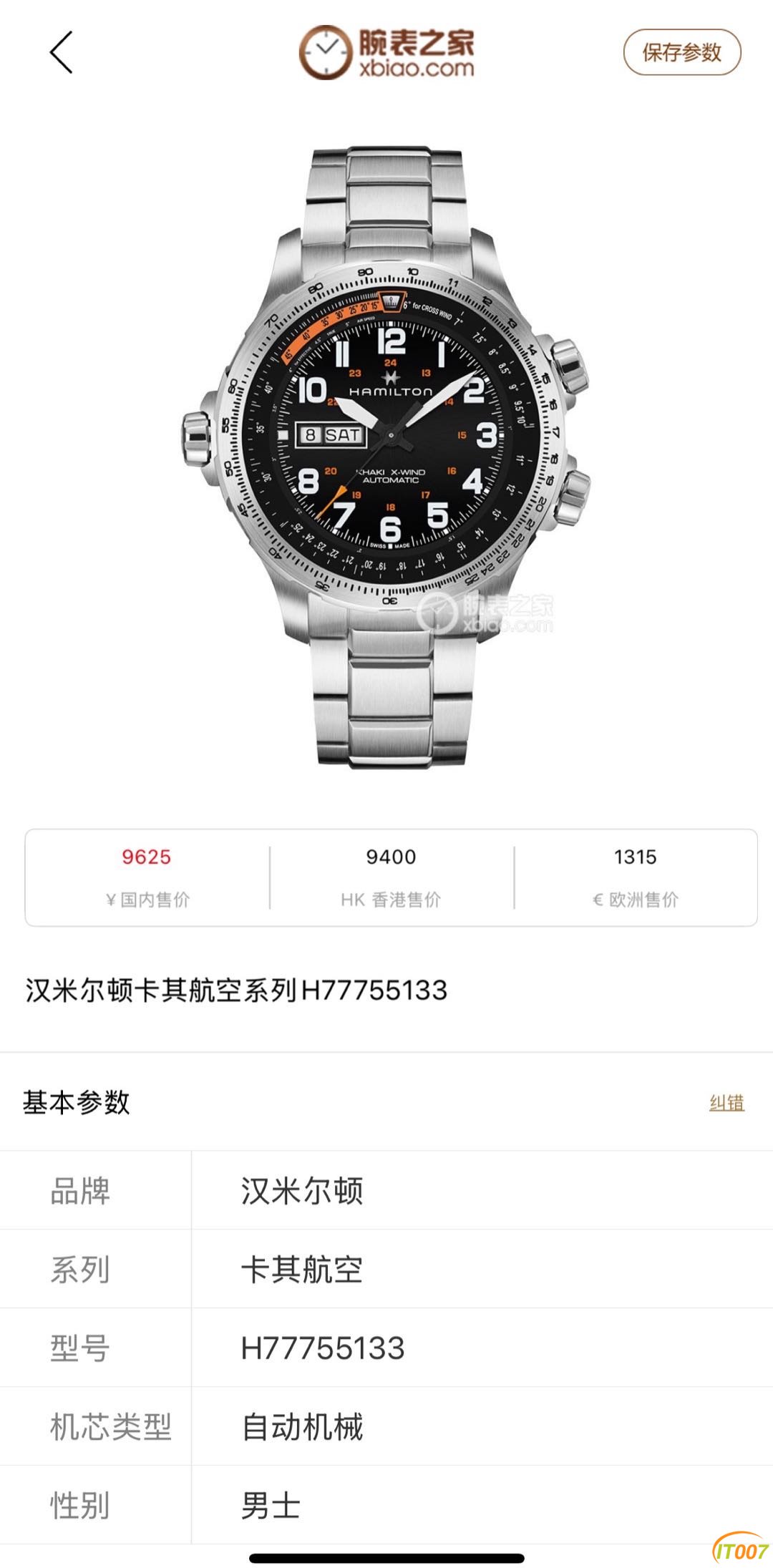Go back using the arrow icon
This screenshot has width=773, height=1568.
[x=62, y=52]
